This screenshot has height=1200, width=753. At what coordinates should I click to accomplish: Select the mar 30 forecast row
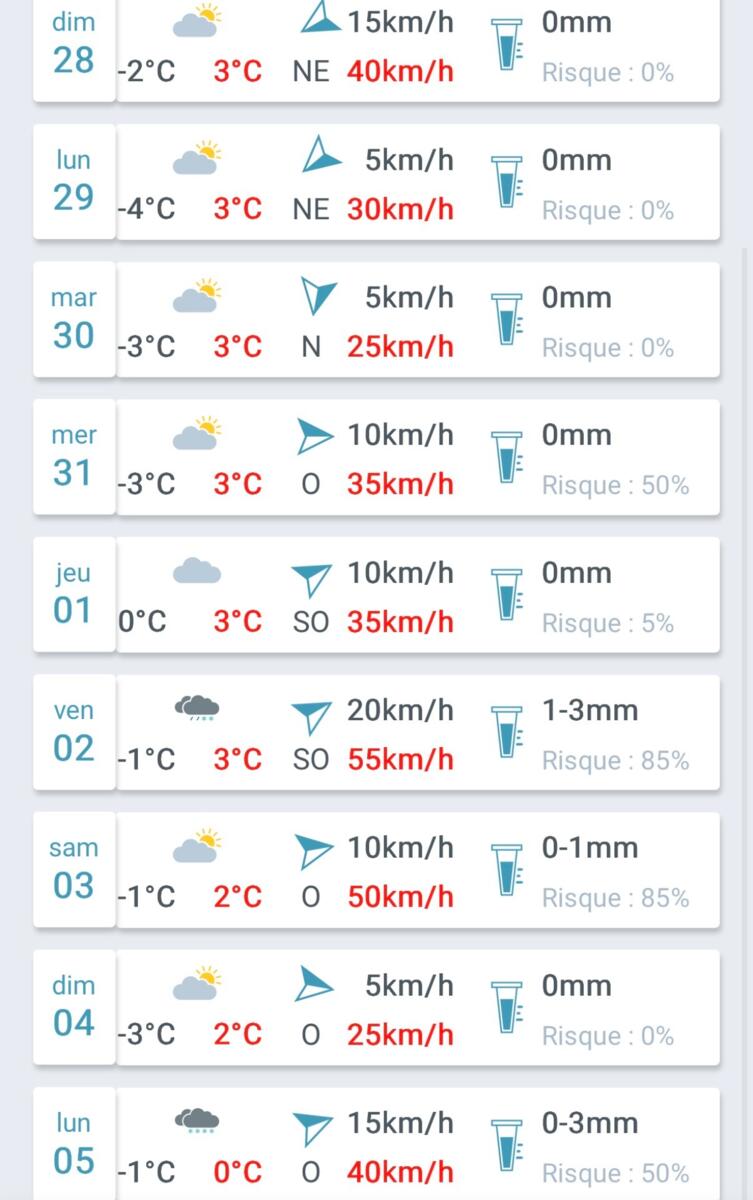click(x=376, y=320)
